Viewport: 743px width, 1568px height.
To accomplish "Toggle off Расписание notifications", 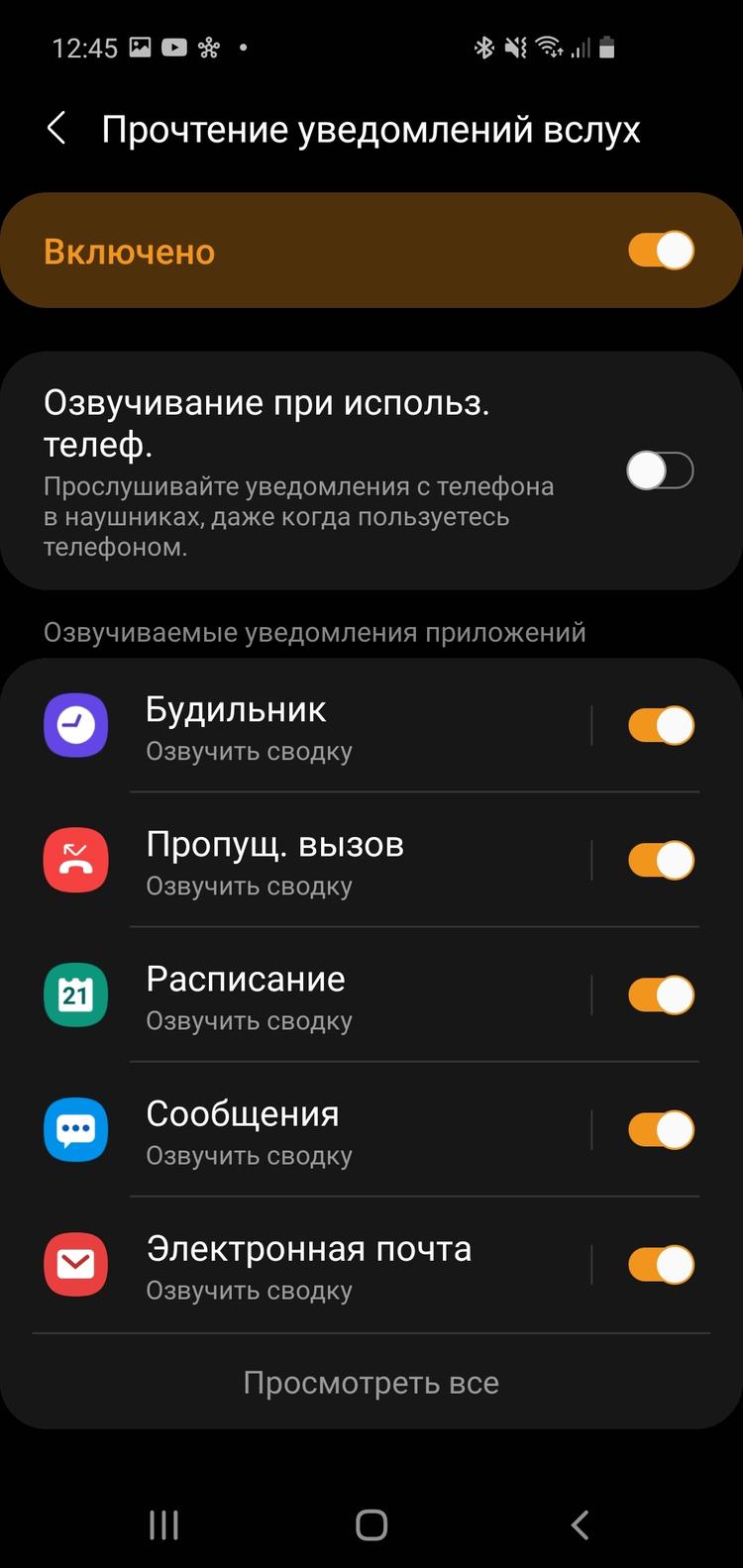I will point(661,994).
